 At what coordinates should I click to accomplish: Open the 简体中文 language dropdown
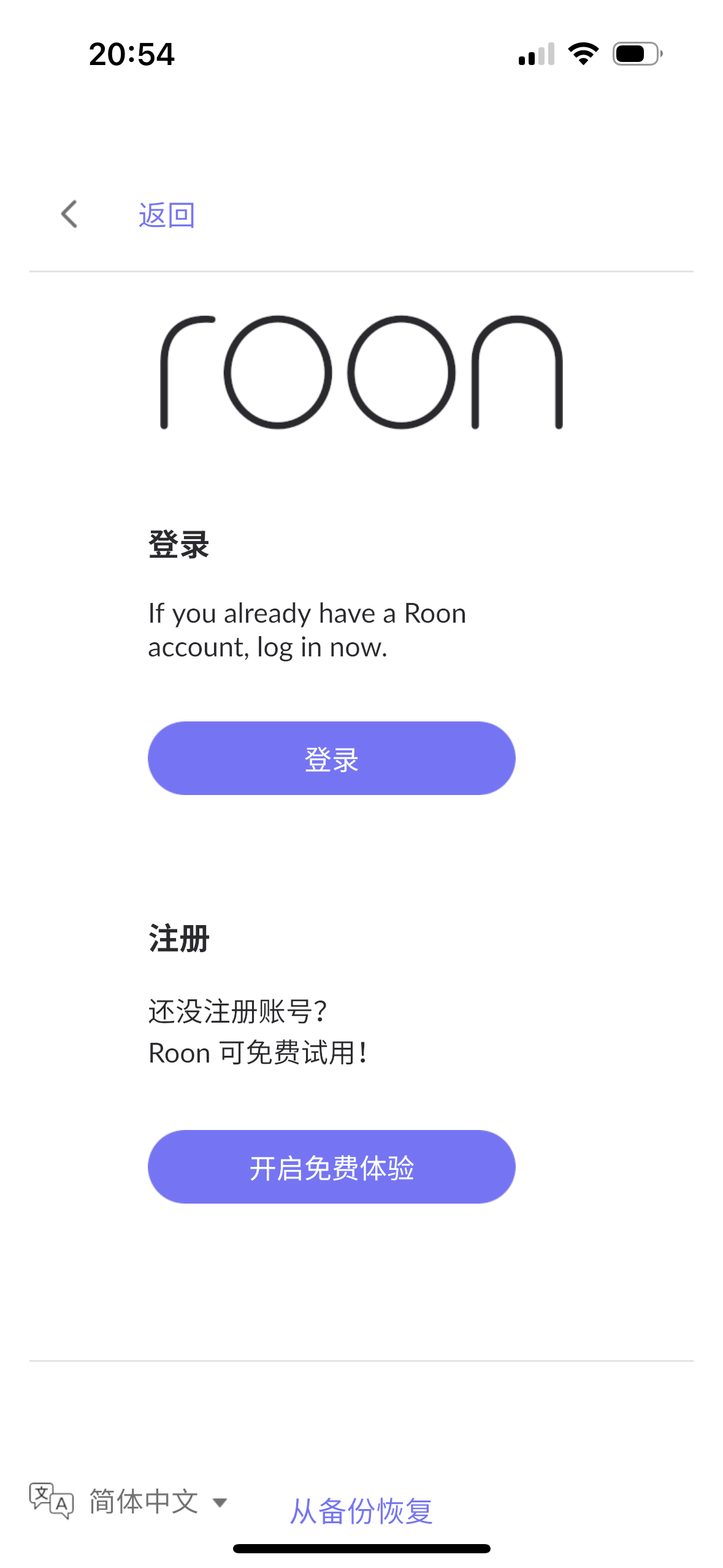click(x=129, y=1502)
